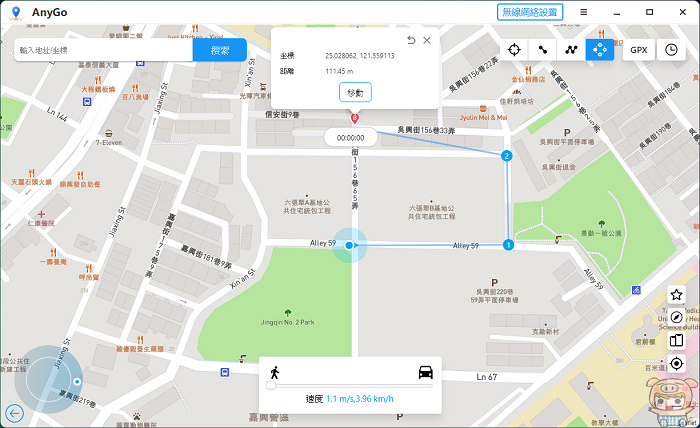Open the history clock
This screenshot has width=700, height=428.
[x=670, y=49]
